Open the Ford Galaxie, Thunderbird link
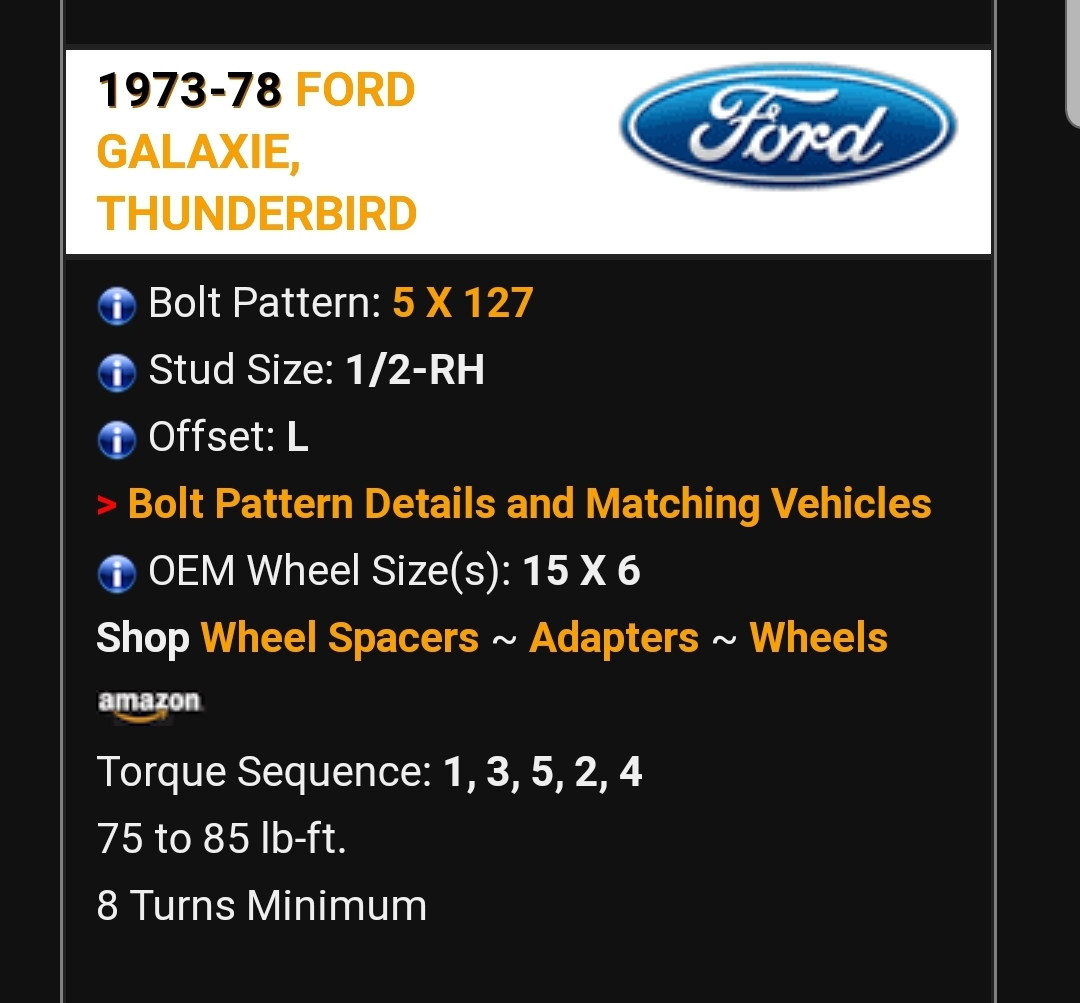 click(257, 152)
